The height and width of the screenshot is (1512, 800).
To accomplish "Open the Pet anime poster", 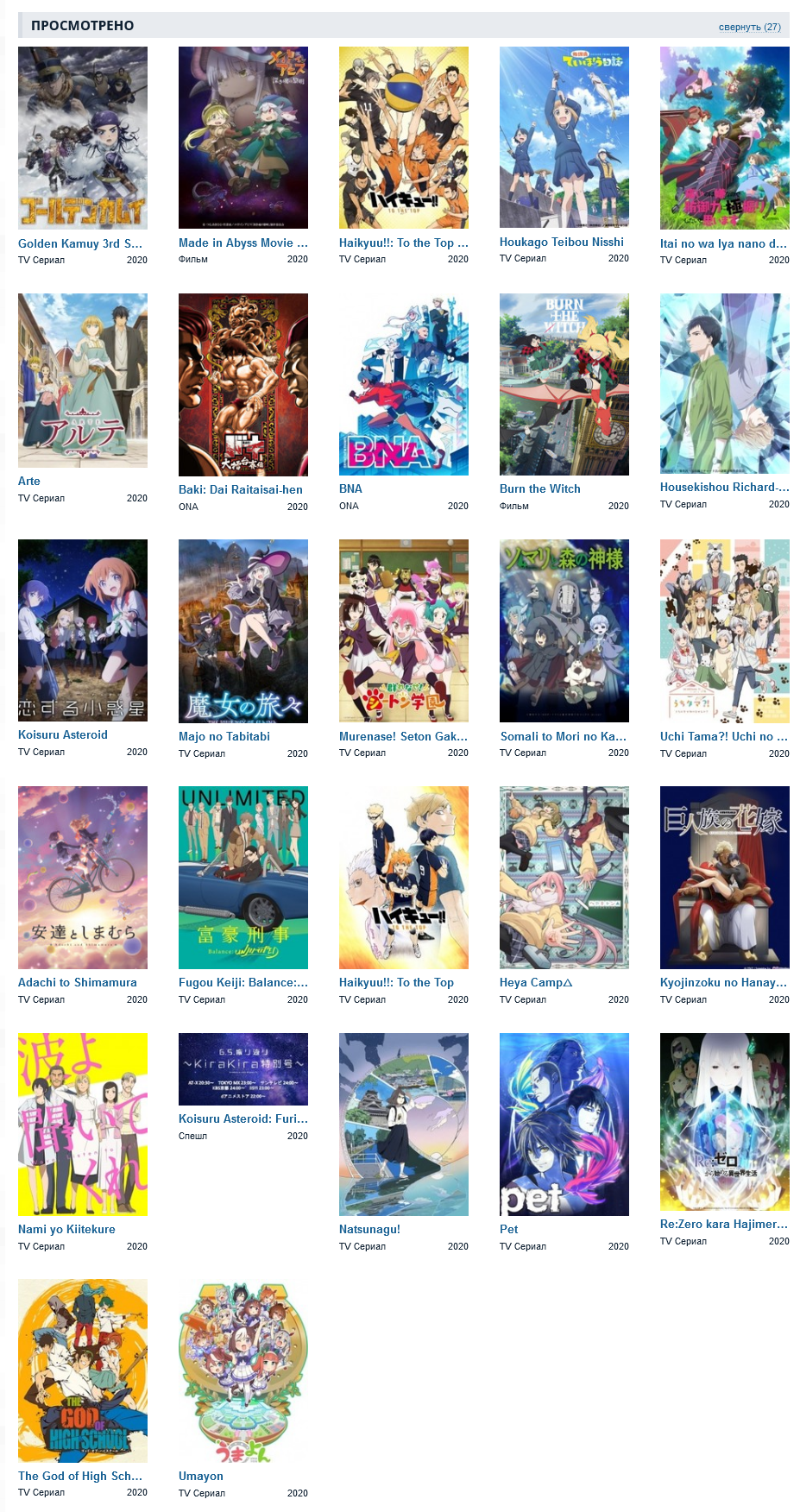I will (564, 1125).
